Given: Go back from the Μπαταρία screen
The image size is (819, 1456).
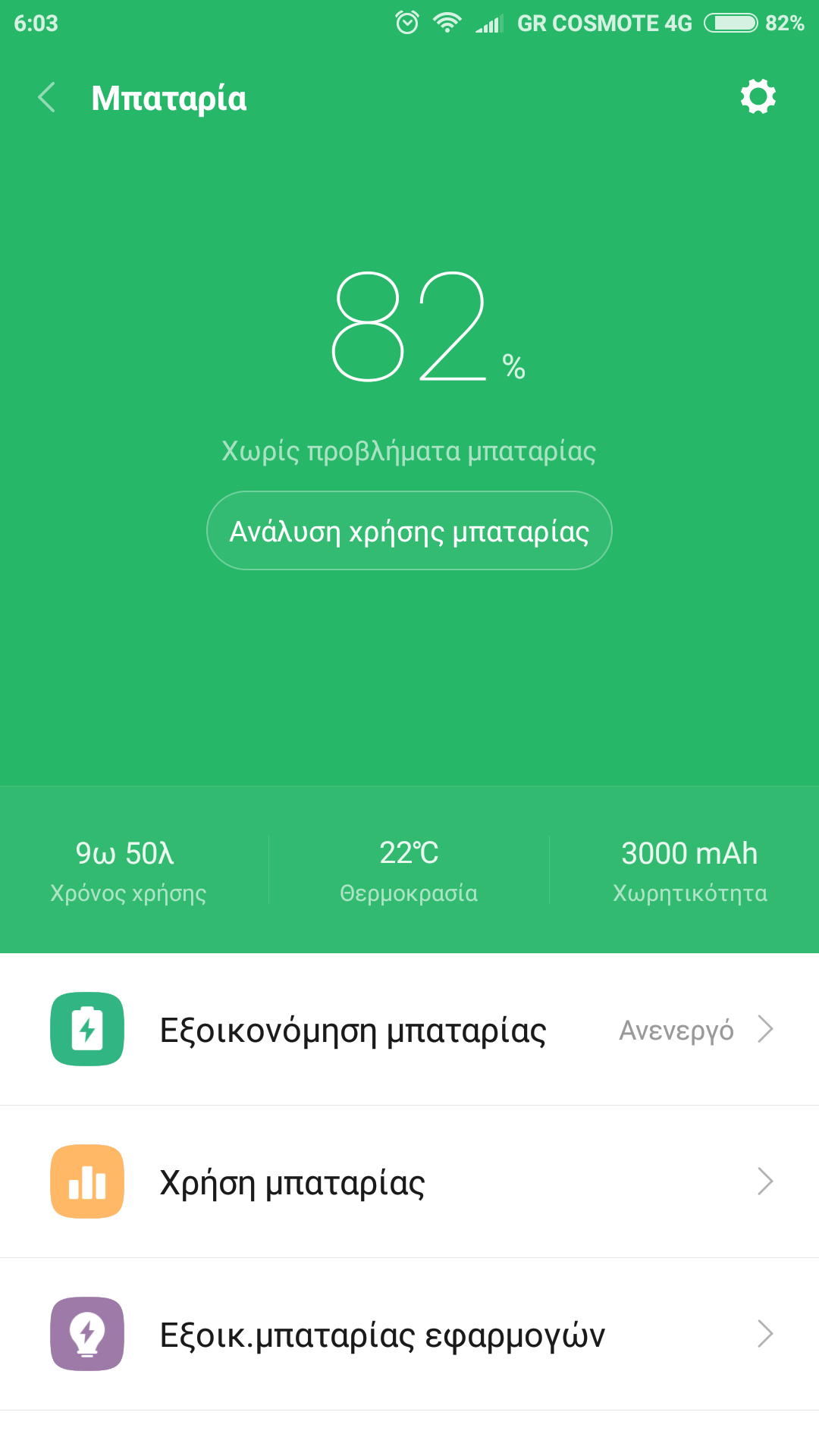Looking at the screenshot, I should pos(47,98).
